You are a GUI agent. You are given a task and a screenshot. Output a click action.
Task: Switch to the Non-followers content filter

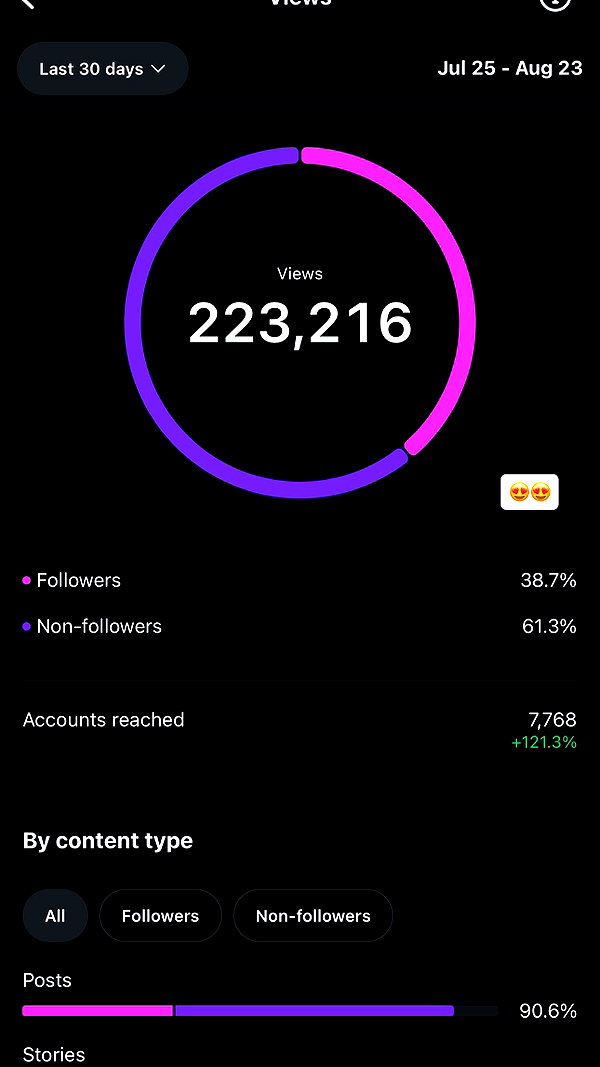click(x=313, y=915)
